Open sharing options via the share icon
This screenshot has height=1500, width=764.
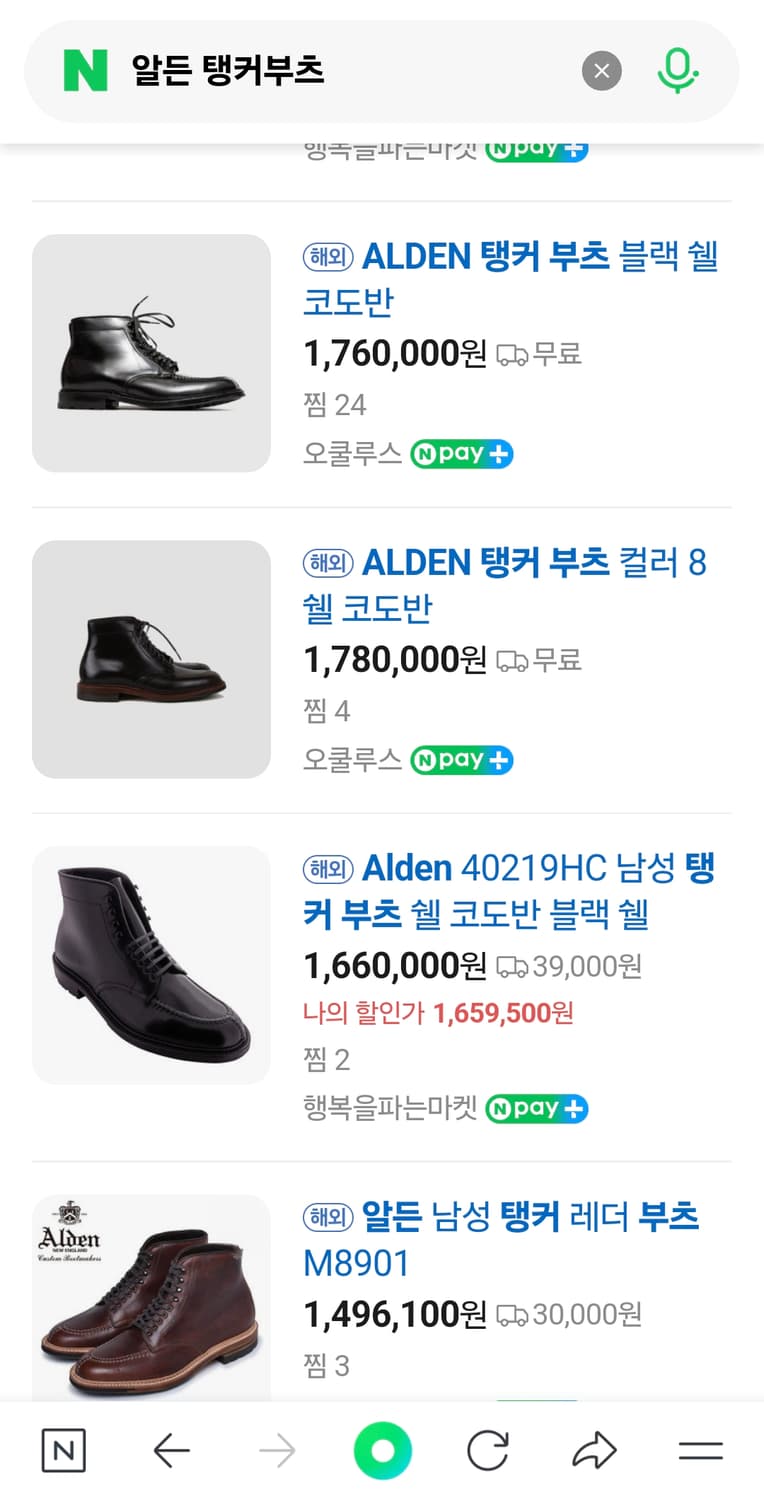(x=592, y=1449)
